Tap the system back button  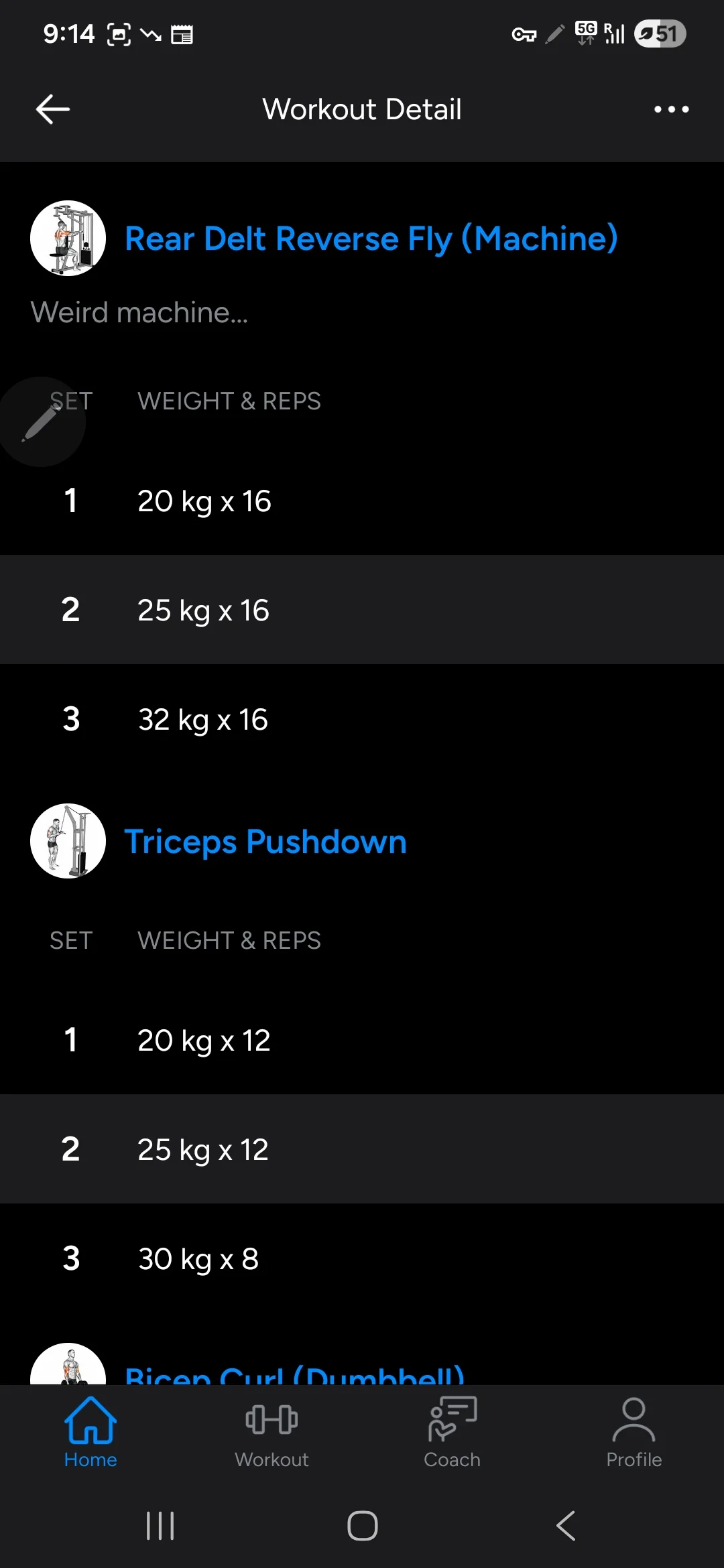point(566,1526)
